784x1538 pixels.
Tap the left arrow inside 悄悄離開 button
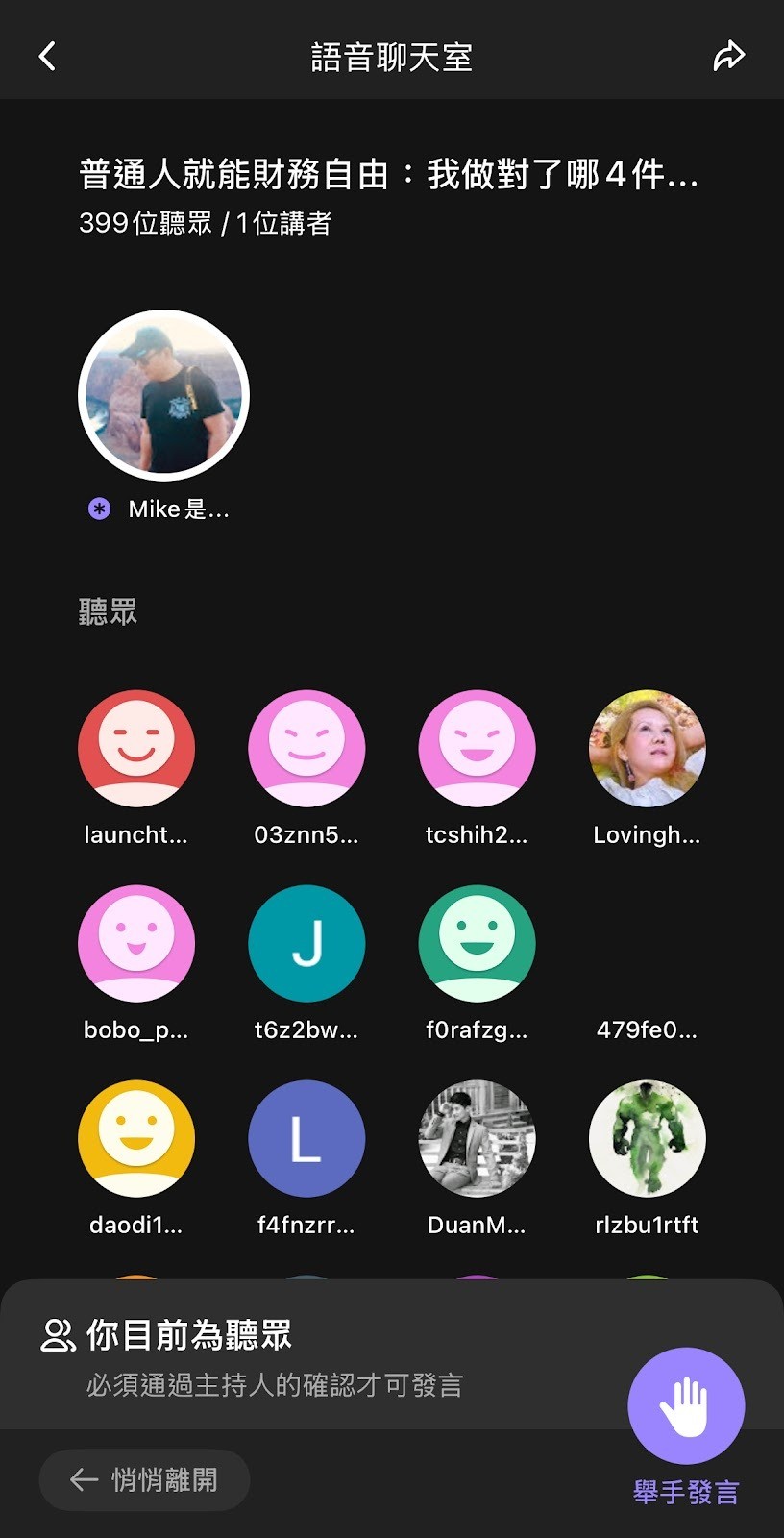(84, 1480)
